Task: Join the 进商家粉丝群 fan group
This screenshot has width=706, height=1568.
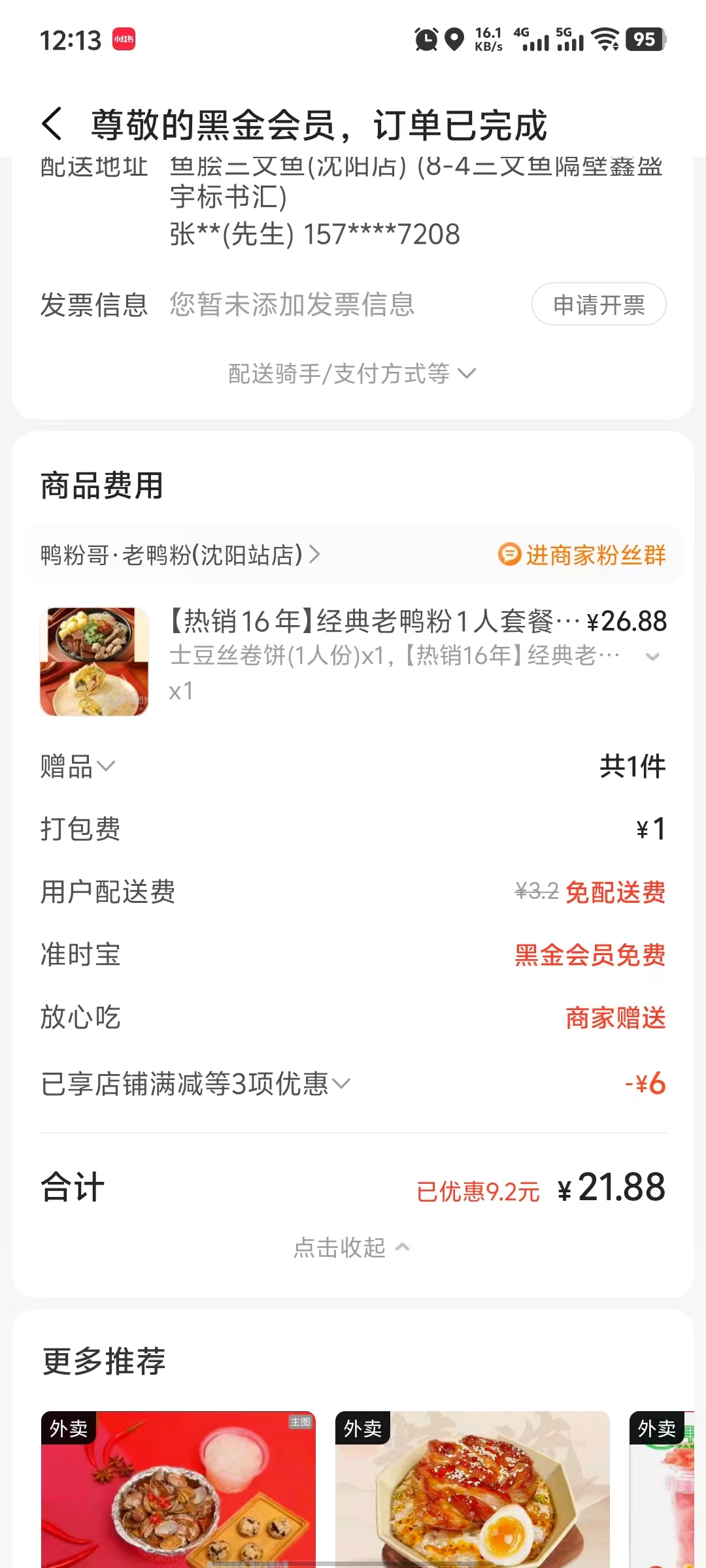Action: 582,555
